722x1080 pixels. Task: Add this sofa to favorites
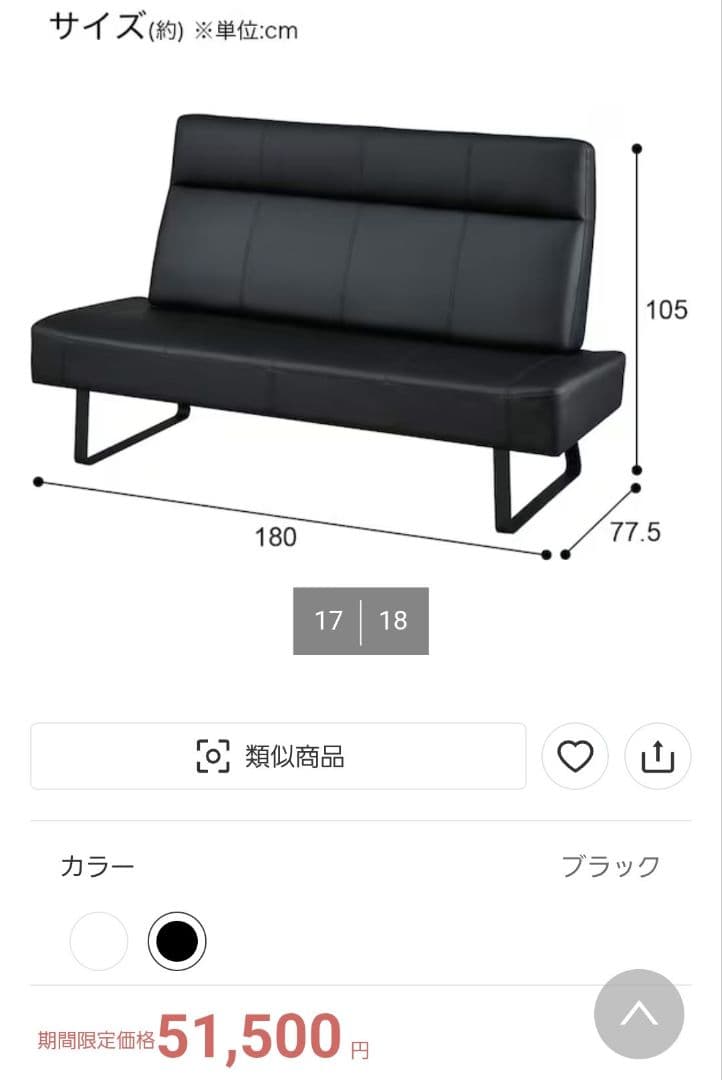click(575, 757)
